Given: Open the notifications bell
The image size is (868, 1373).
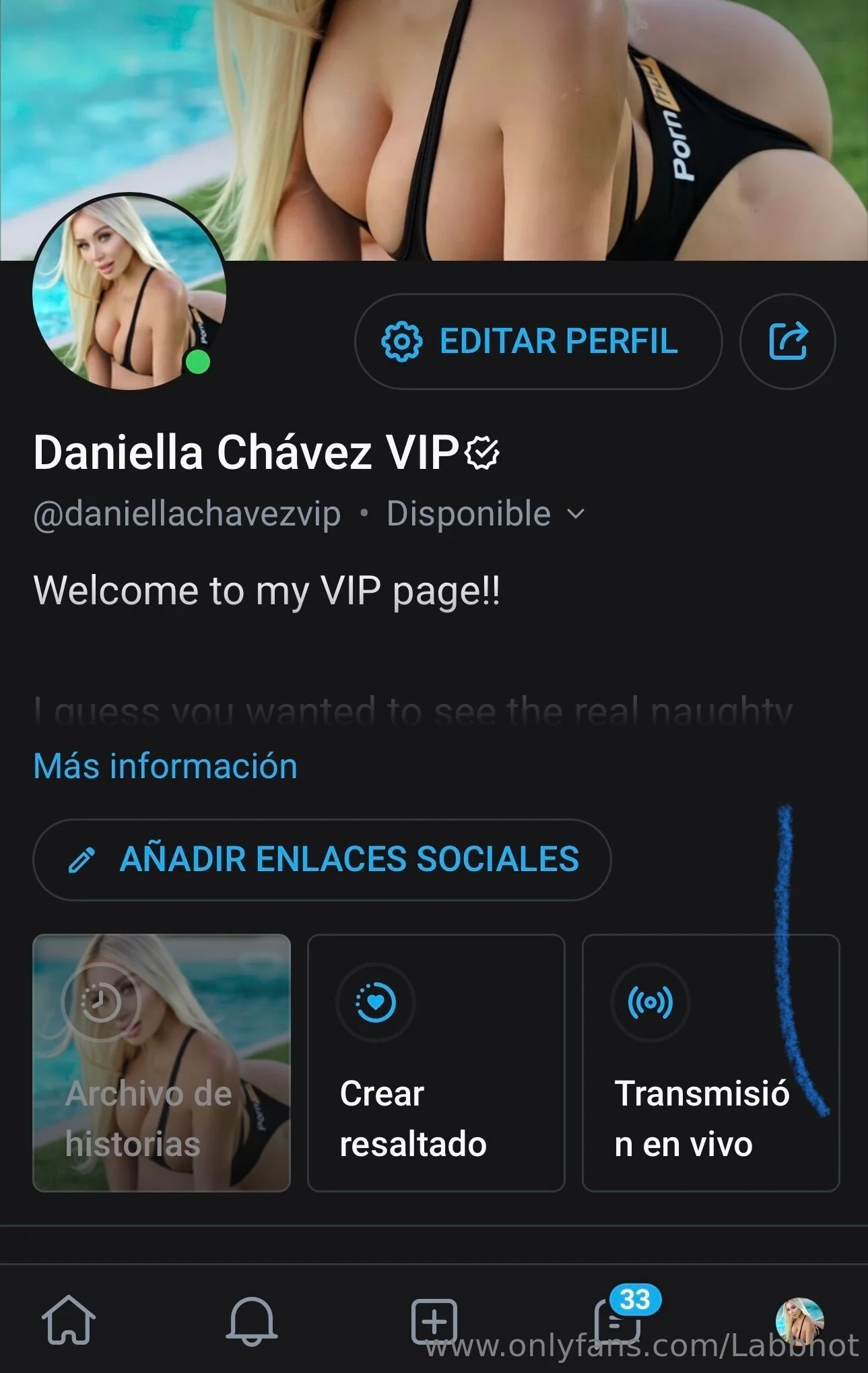Looking at the screenshot, I should [x=252, y=1320].
